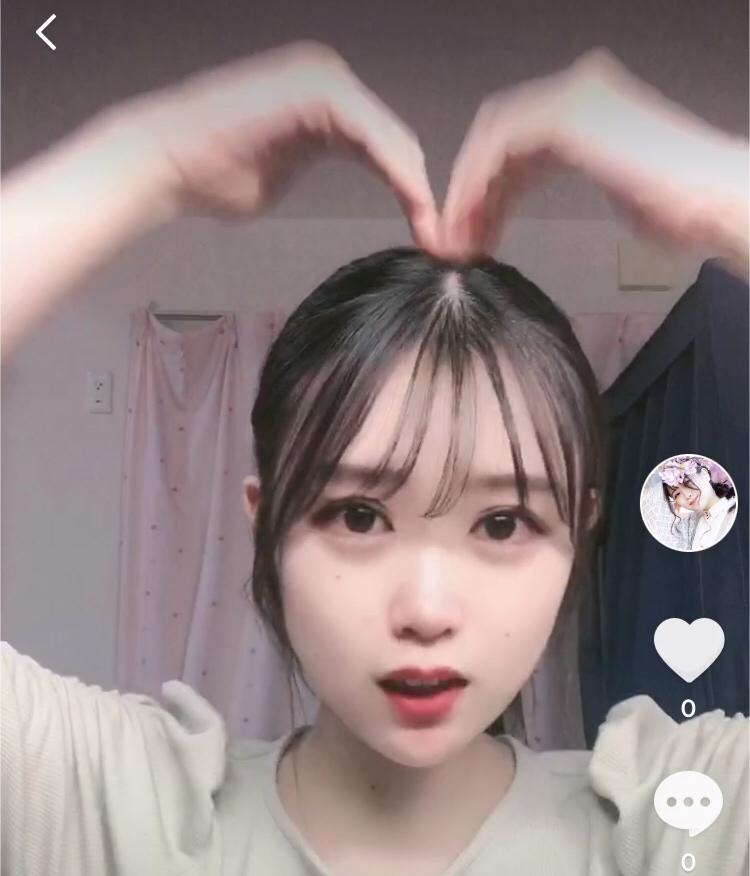The width and height of the screenshot is (750, 876).
Task: Go back using the top-left arrow
Action: pyautogui.click(x=46, y=33)
